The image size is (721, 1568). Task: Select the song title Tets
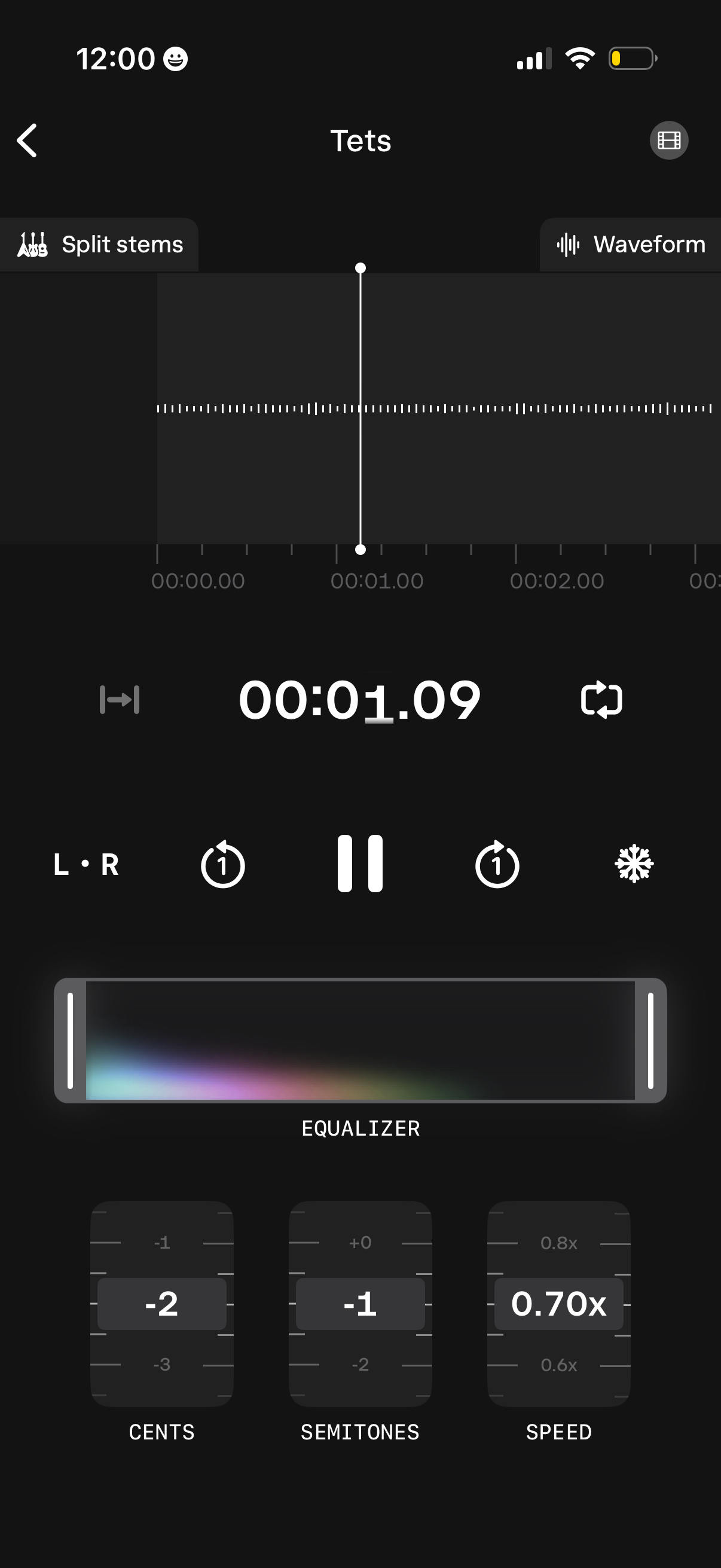click(x=360, y=140)
